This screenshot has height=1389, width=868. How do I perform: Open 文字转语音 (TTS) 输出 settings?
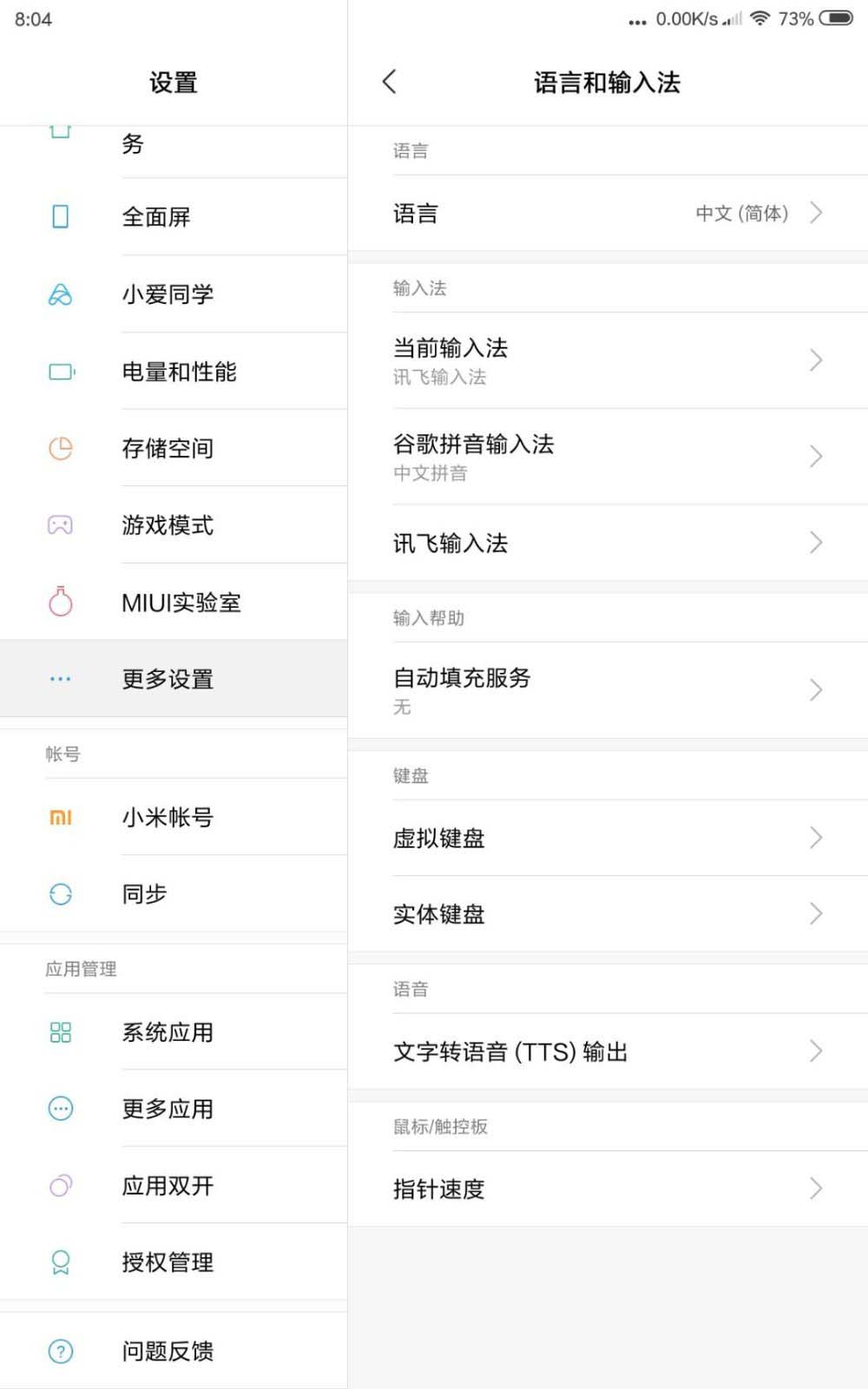(608, 1051)
